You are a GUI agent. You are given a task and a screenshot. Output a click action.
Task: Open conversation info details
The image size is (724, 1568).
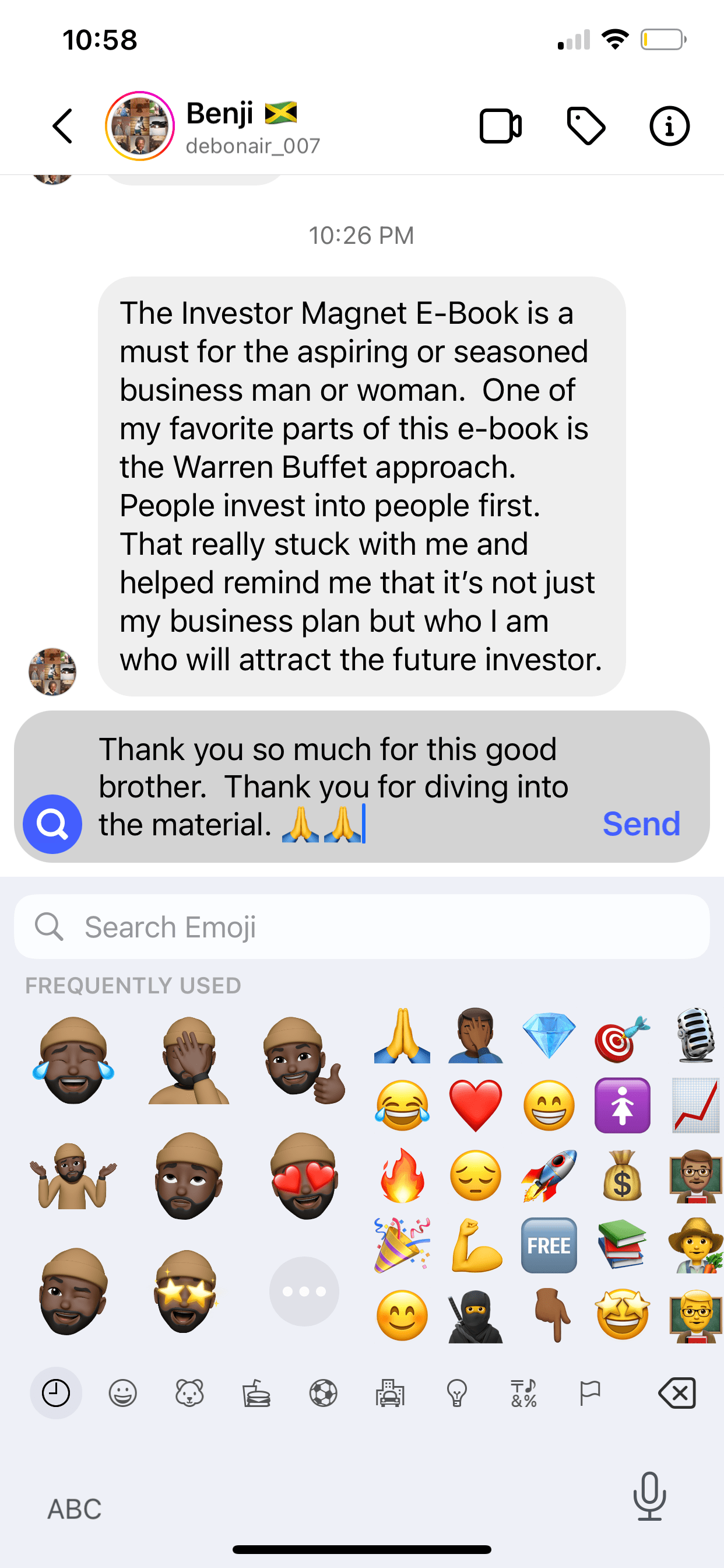669,127
